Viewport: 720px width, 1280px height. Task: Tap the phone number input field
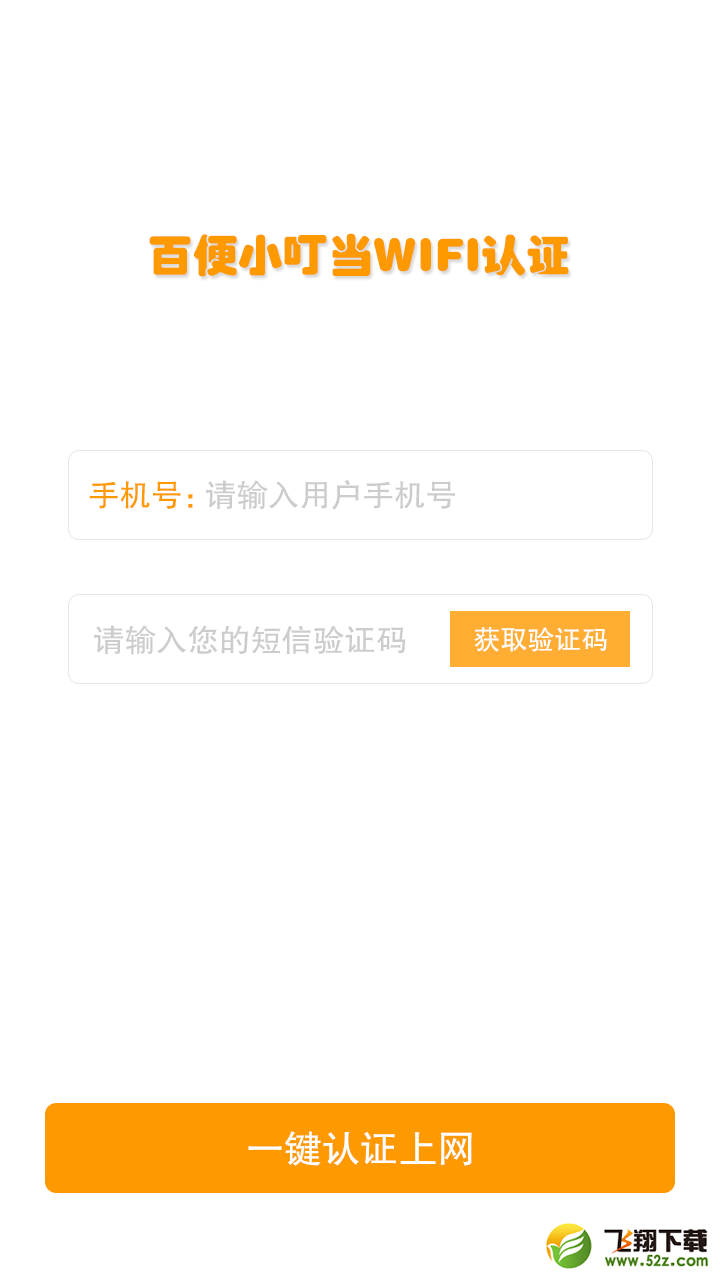[x=360, y=495]
